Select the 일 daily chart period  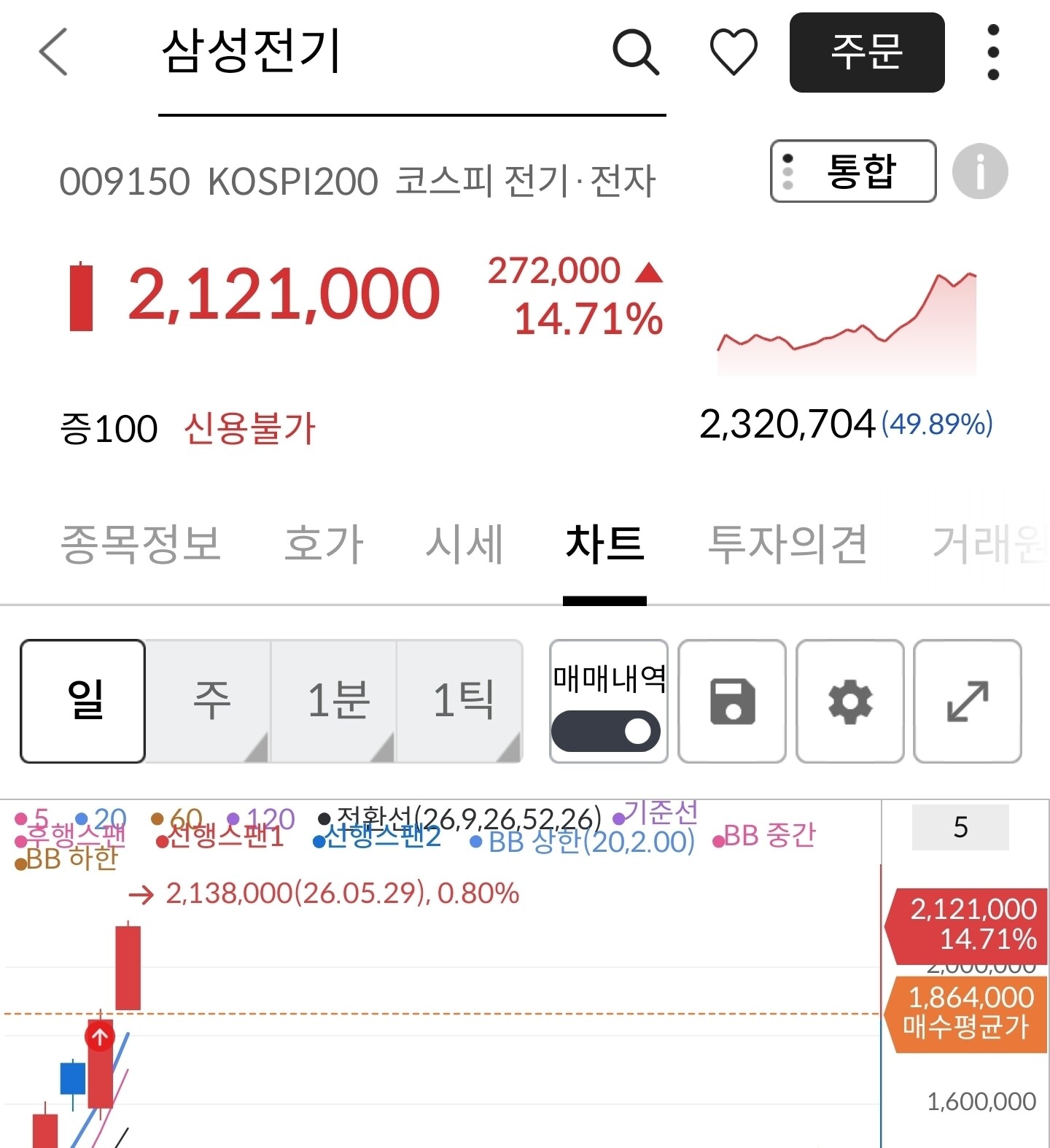83,702
